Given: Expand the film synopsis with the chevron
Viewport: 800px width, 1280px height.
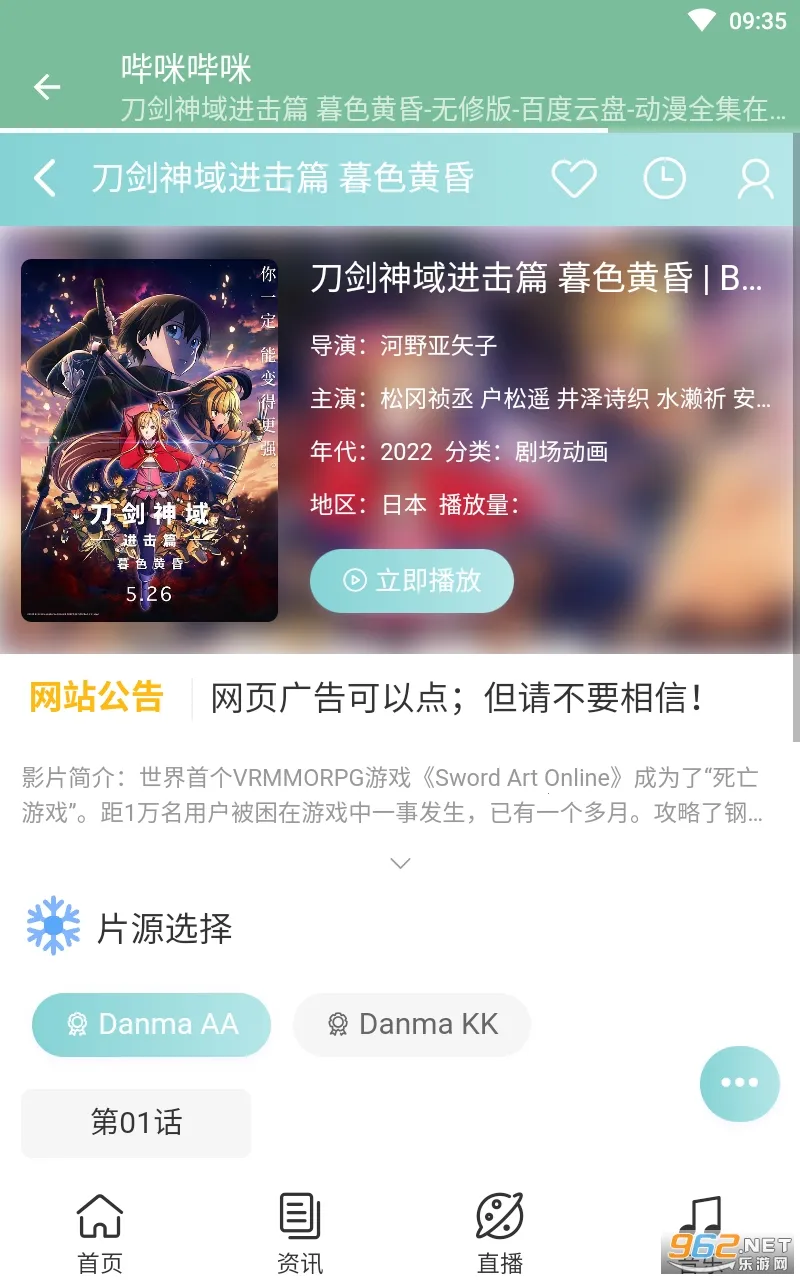Looking at the screenshot, I should 400,863.
